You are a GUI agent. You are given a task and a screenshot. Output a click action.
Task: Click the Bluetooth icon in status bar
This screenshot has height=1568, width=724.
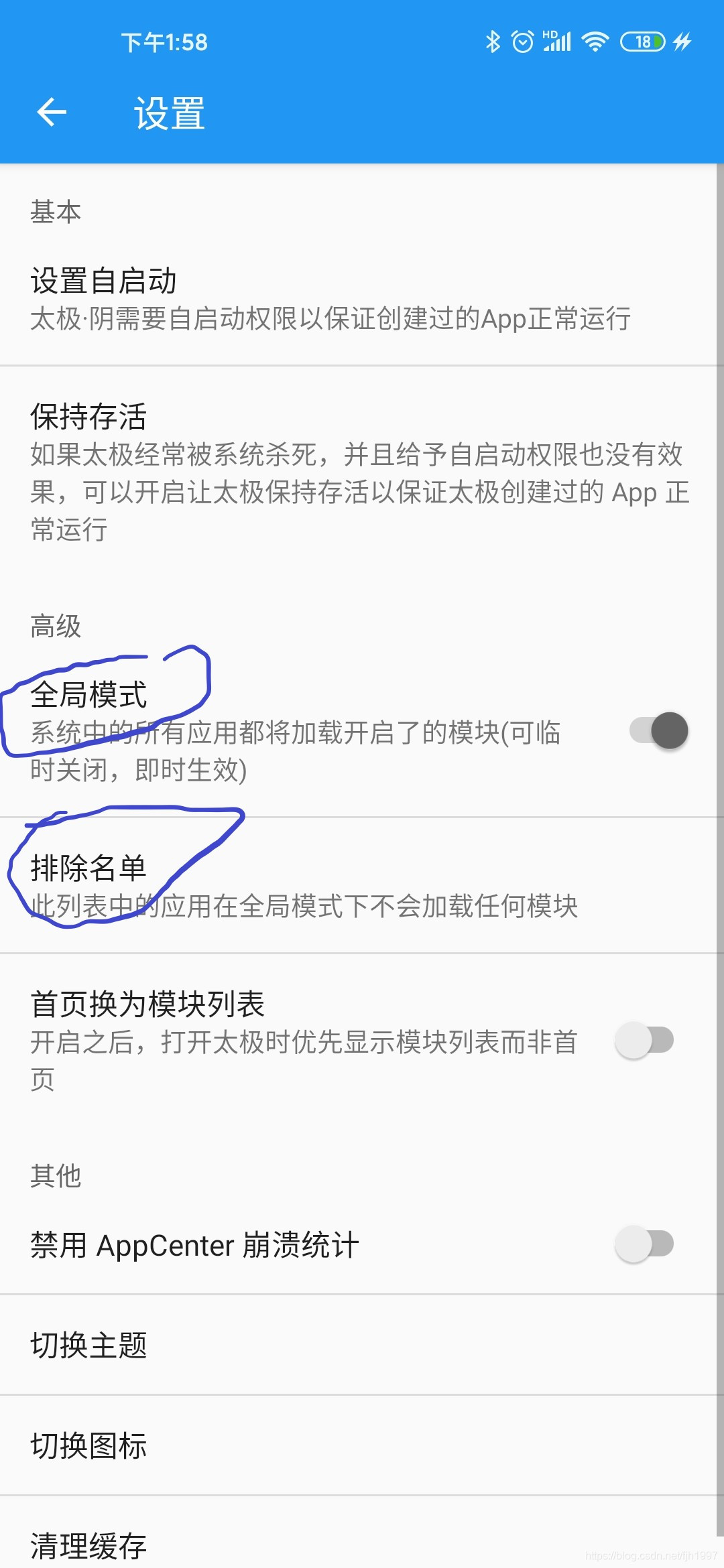coord(493,42)
